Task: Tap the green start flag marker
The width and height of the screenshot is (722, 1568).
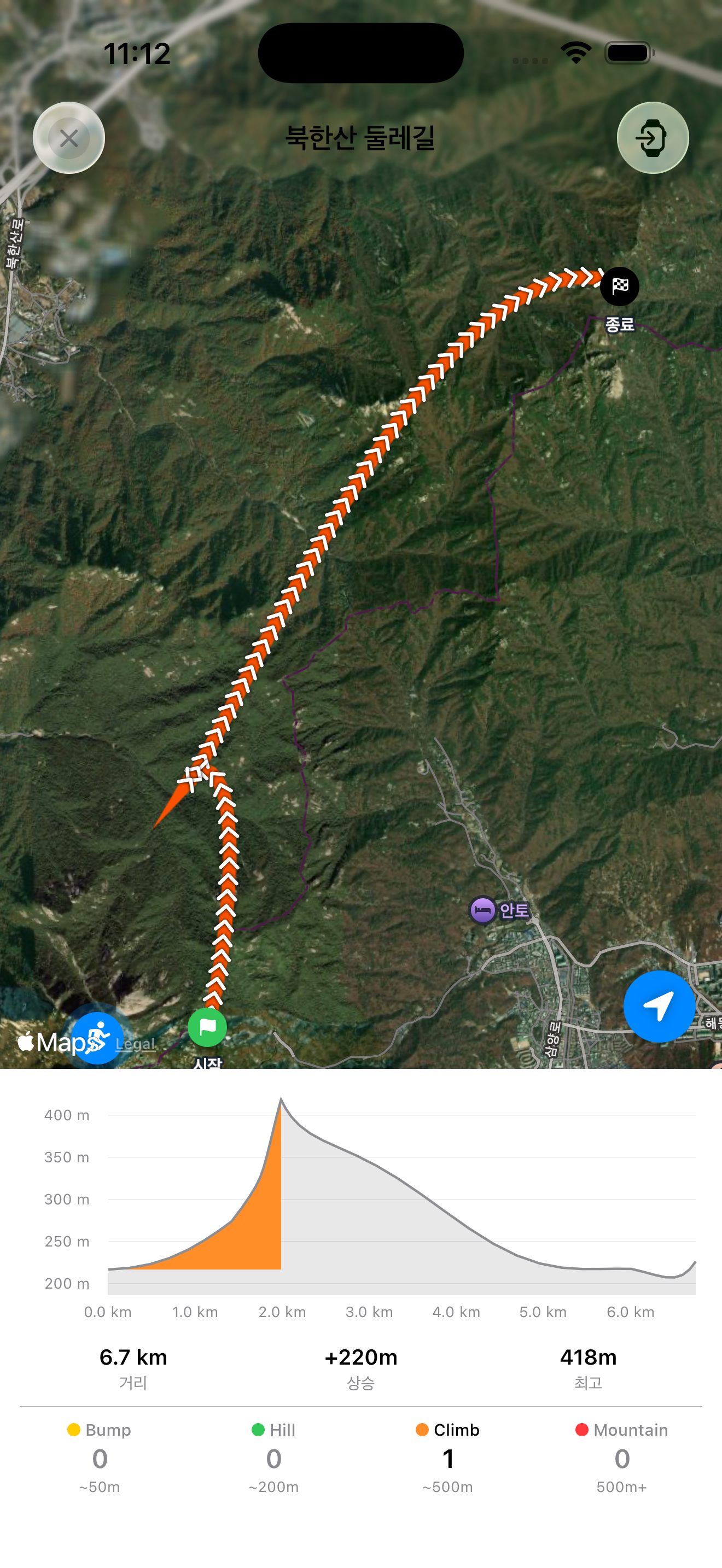Action: [207, 1027]
